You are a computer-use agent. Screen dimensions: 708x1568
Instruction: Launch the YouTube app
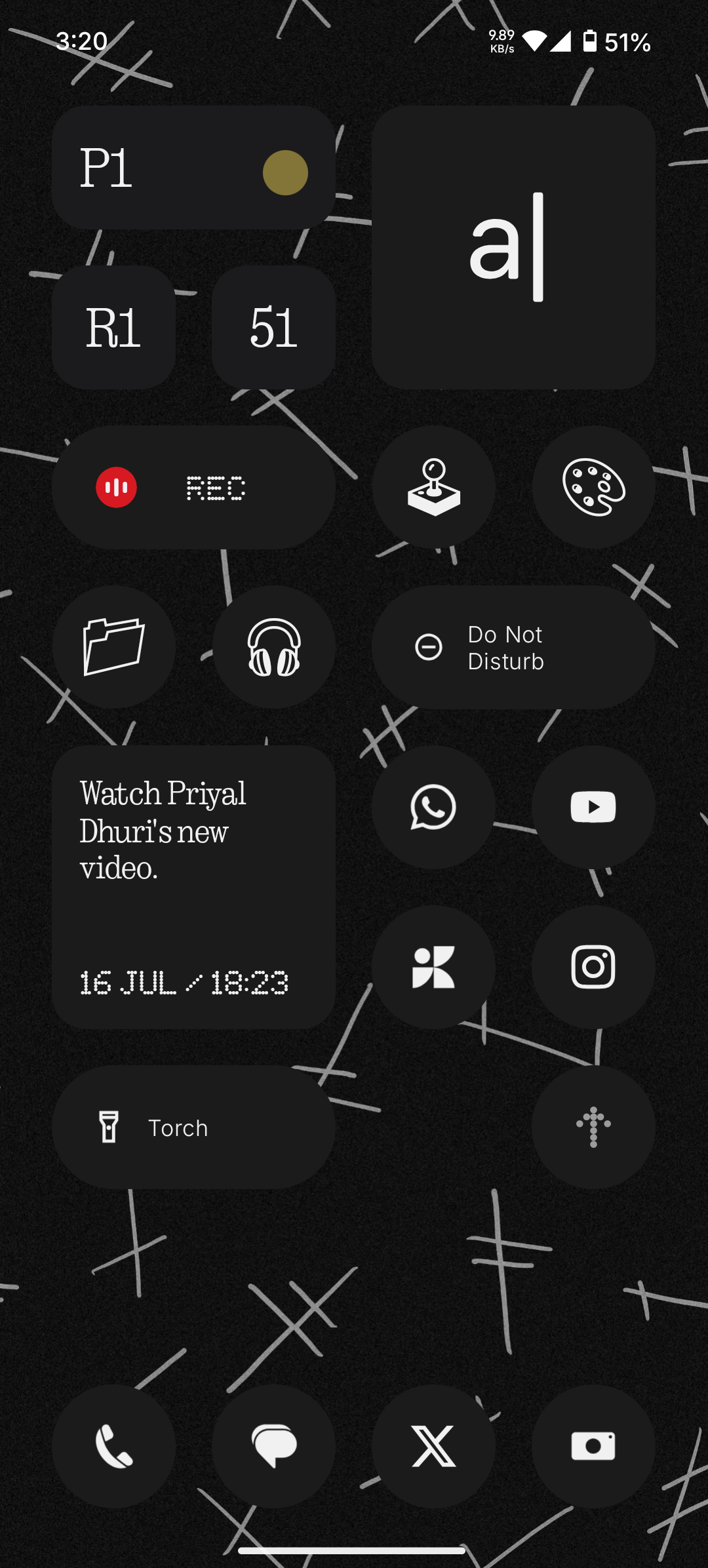(x=593, y=807)
